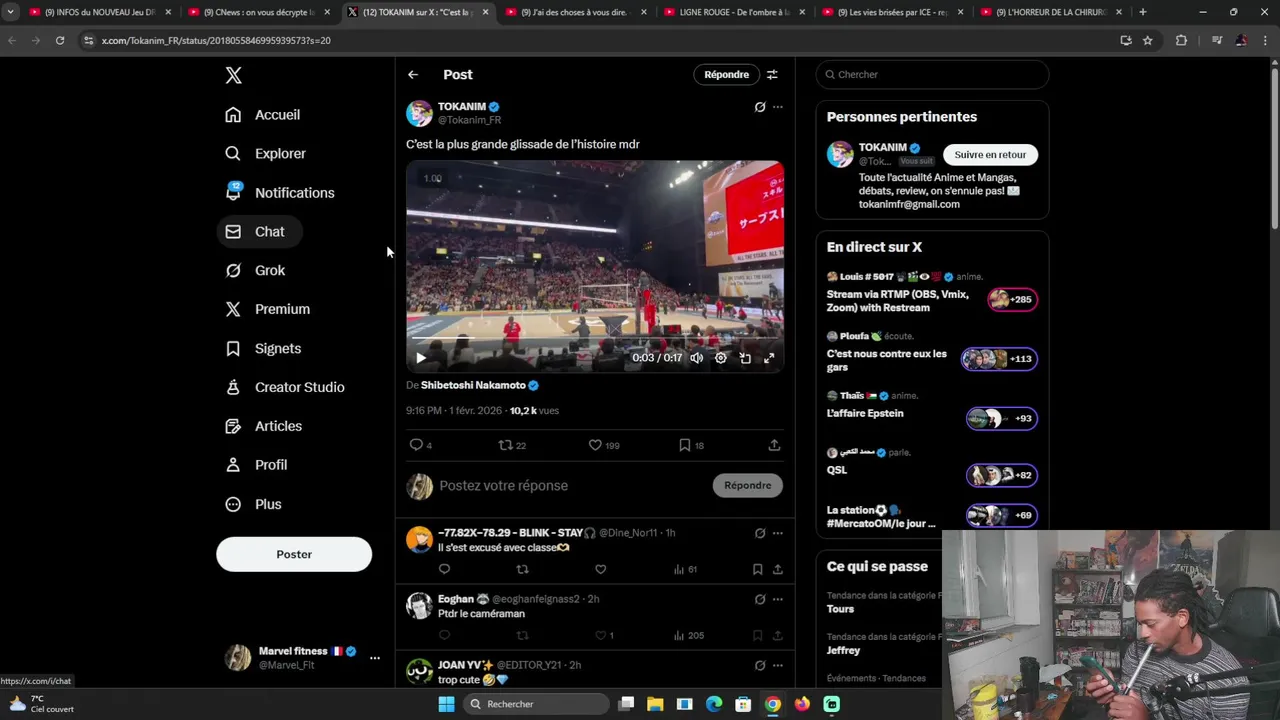Open the Chrome new tab button

[1142, 12]
